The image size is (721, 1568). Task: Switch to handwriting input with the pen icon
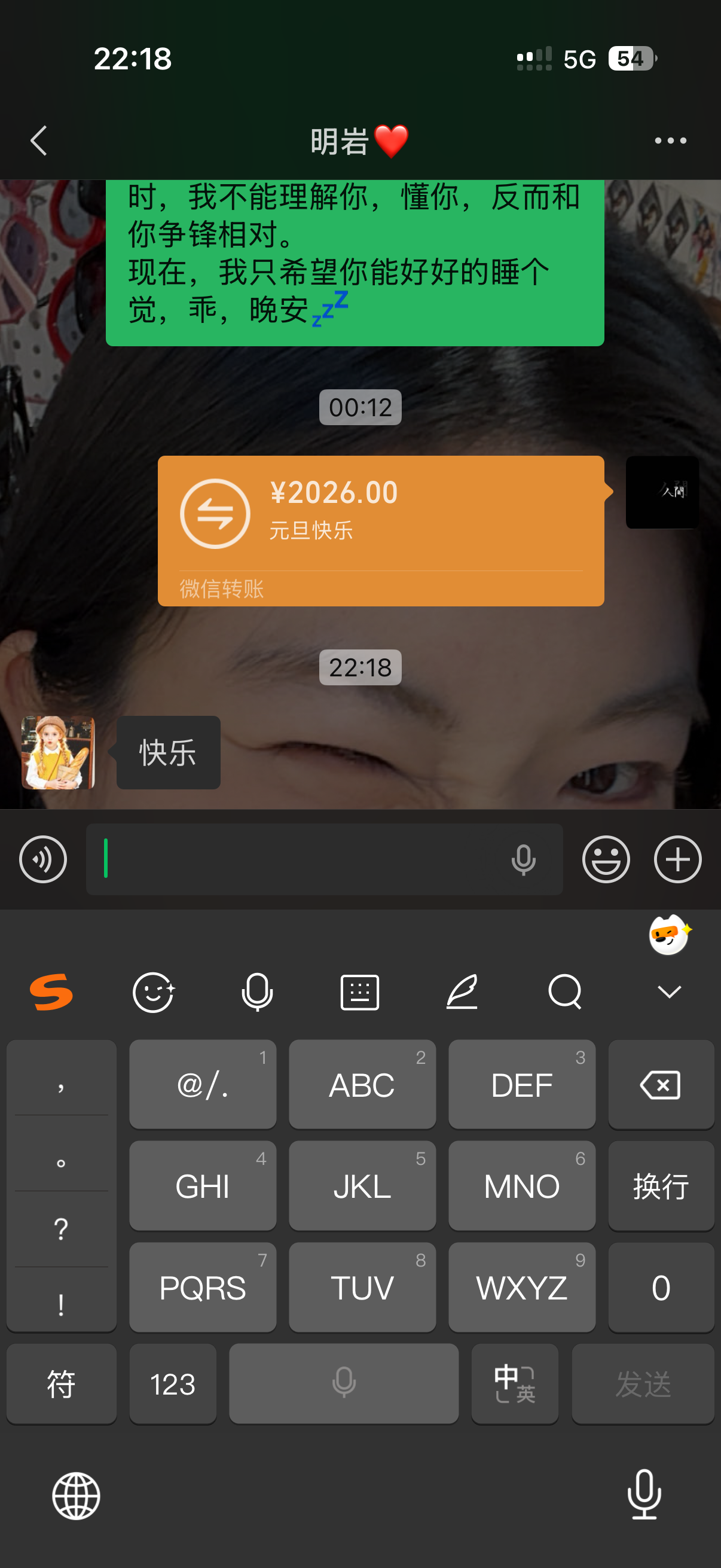click(462, 992)
